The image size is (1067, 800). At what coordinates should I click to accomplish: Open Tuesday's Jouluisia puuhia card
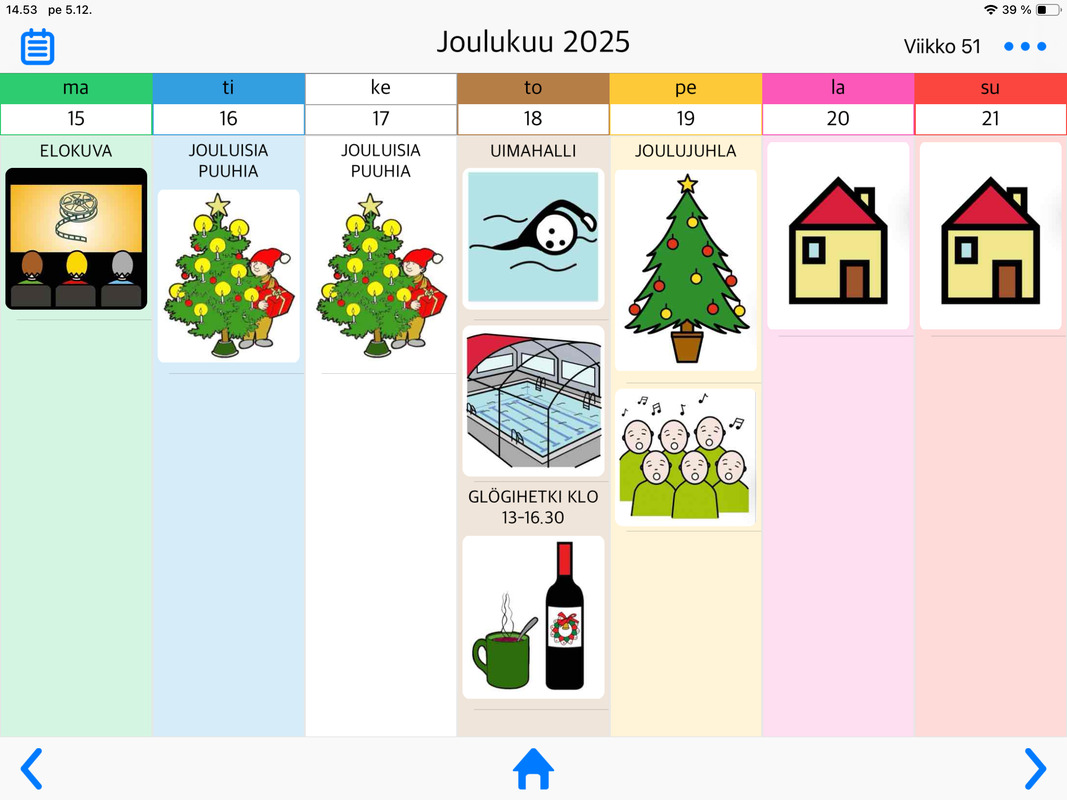[x=229, y=276]
